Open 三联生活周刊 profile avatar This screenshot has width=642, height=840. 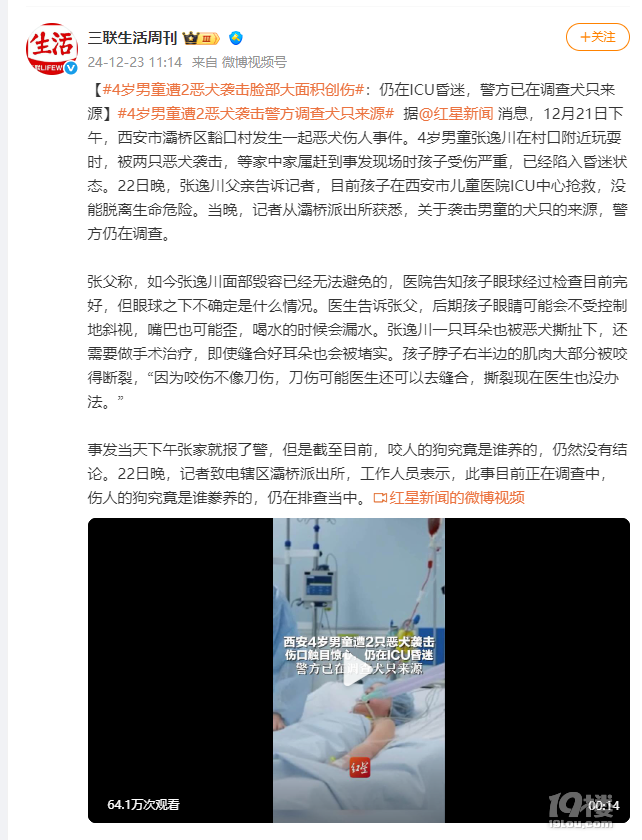[51, 48]
